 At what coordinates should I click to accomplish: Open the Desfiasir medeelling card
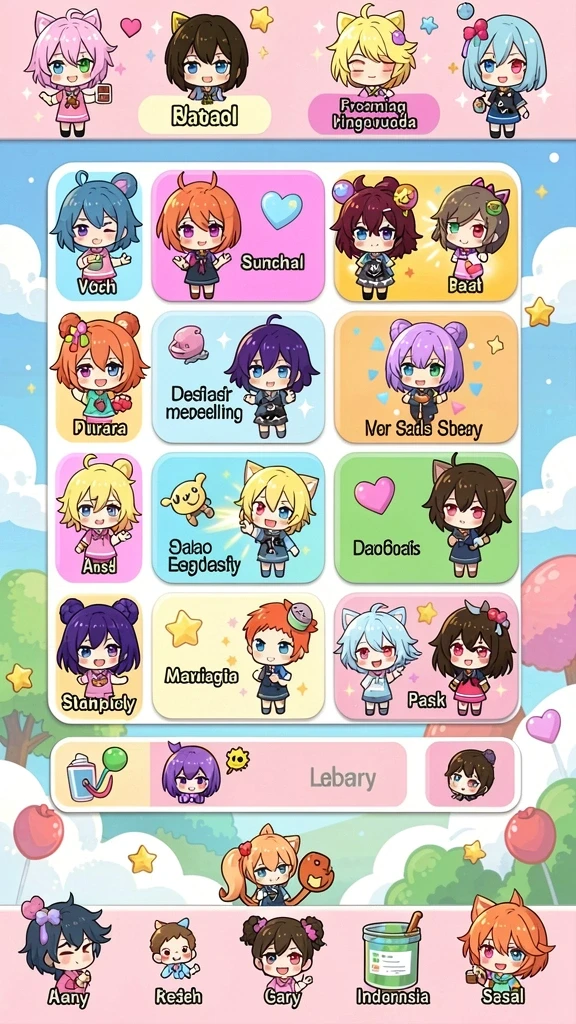click(x=238, y=377)
